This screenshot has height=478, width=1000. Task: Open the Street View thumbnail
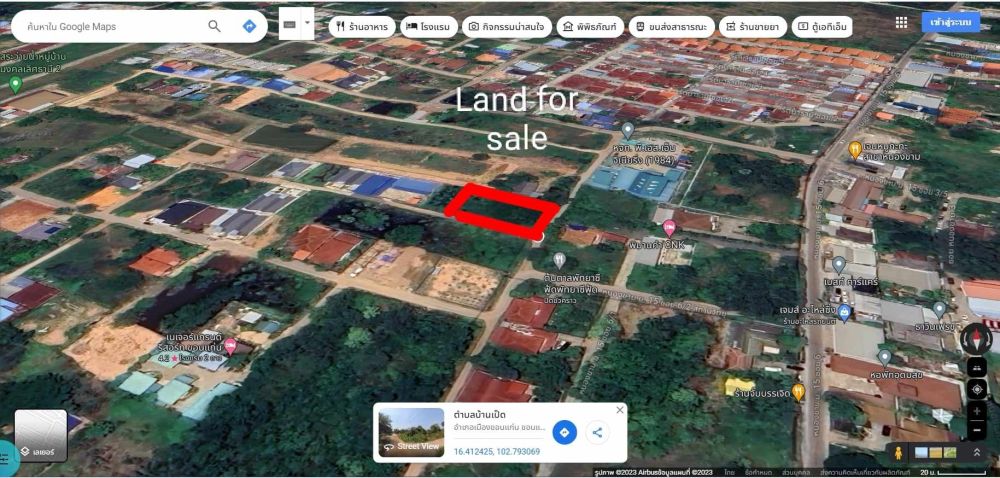click(411, 432)
